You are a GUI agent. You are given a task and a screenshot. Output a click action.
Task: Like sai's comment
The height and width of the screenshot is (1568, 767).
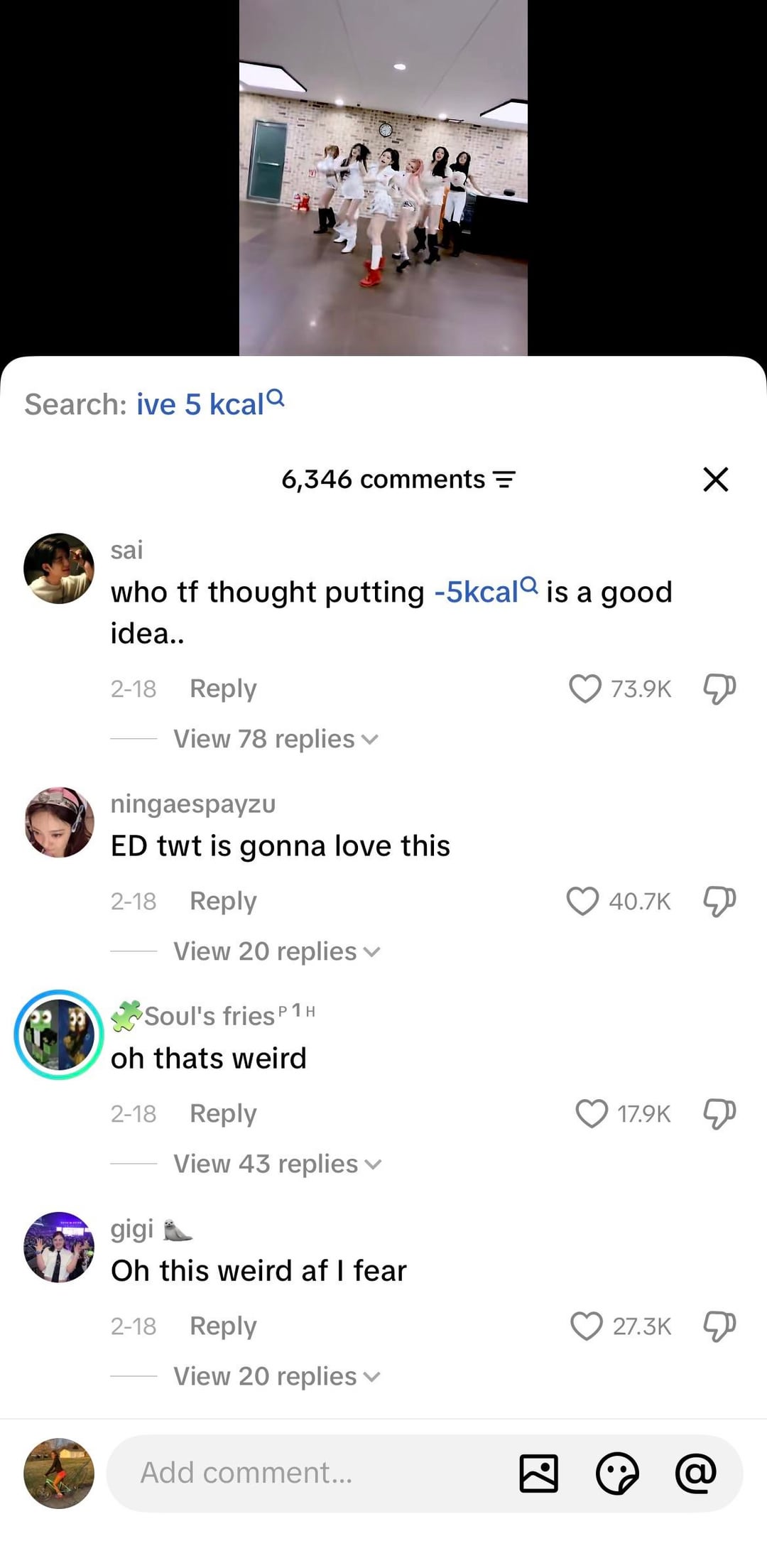tap(585, 688)
